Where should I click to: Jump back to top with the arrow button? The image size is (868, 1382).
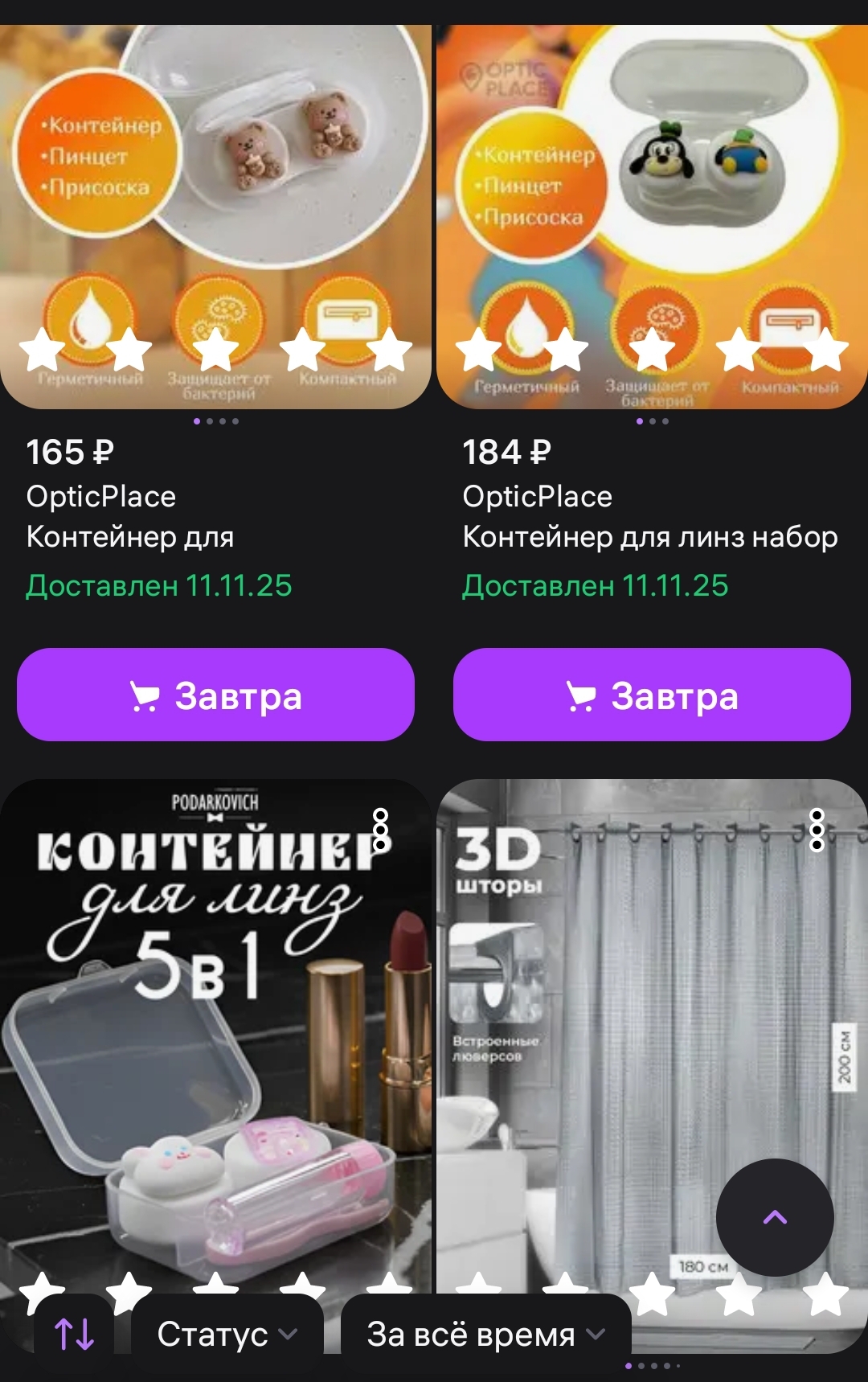pos(775,1217)
